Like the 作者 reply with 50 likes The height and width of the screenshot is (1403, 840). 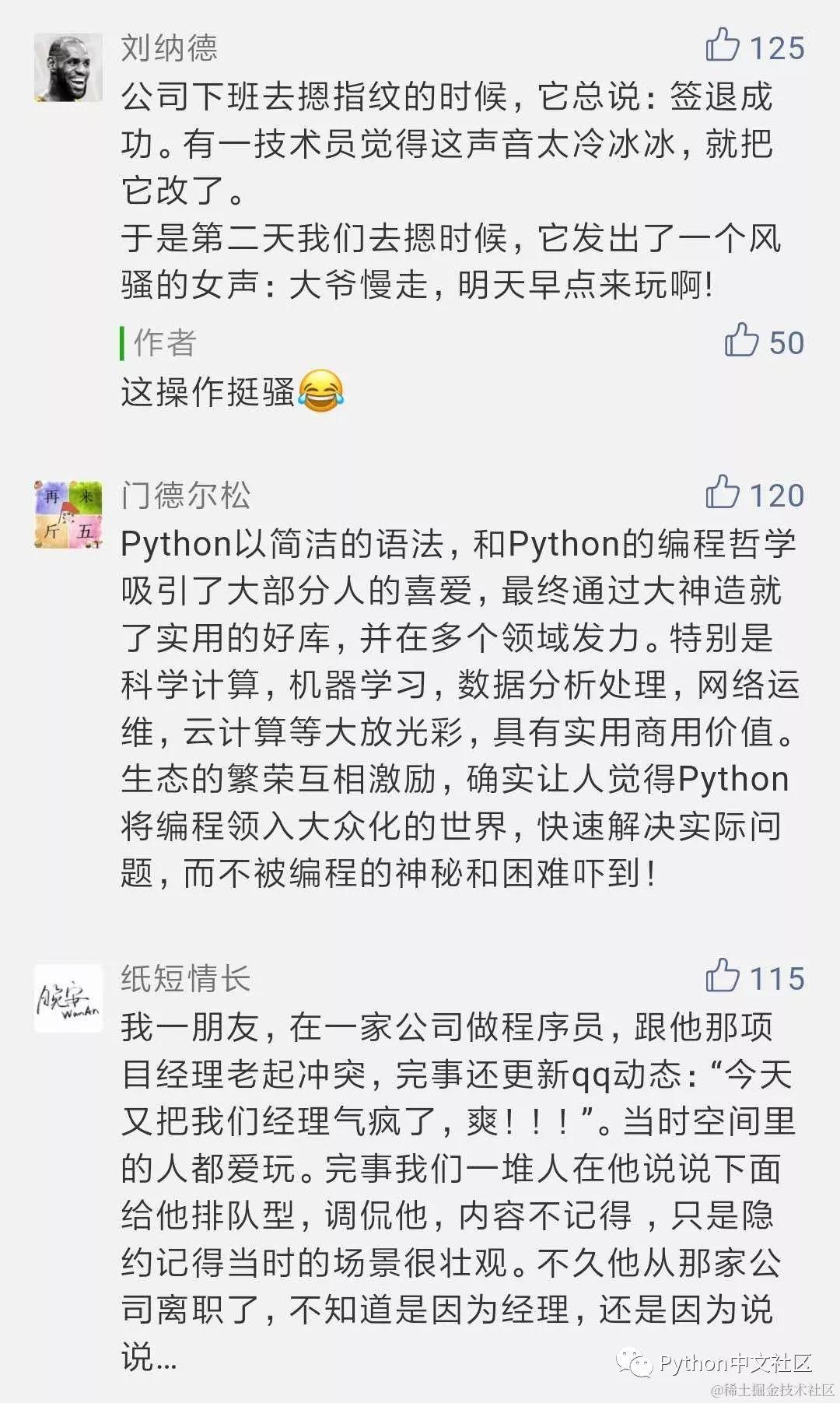click(741, 340)
